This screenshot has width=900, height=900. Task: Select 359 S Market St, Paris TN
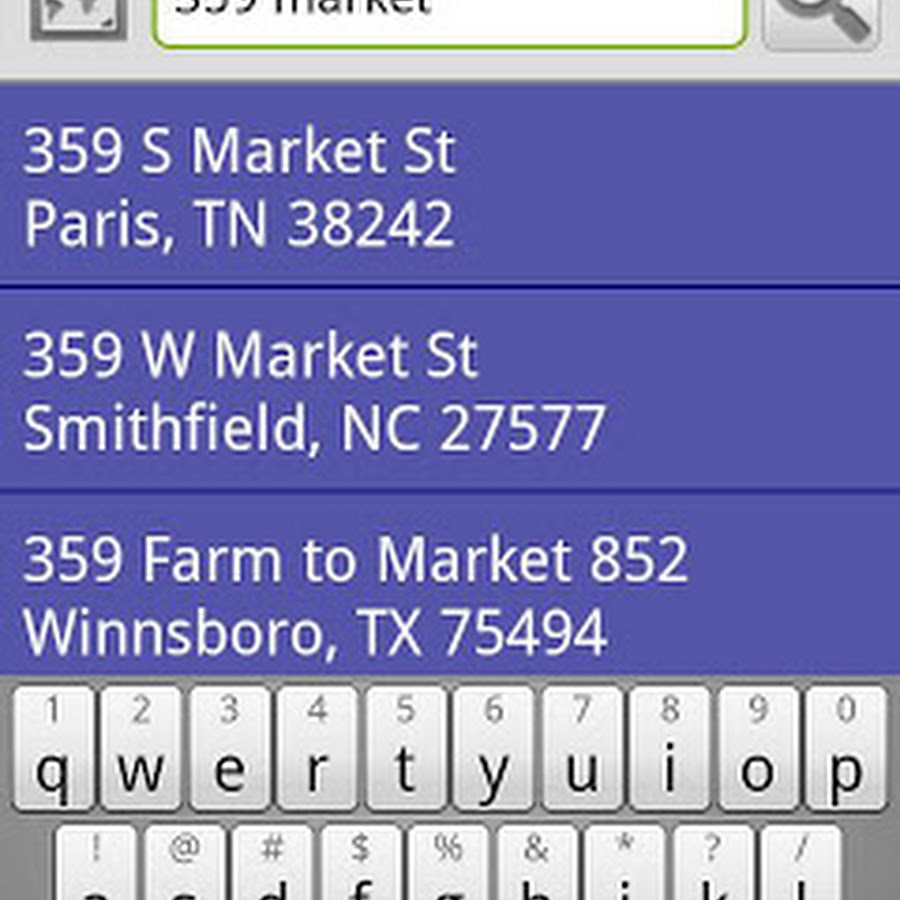point(450,186)
